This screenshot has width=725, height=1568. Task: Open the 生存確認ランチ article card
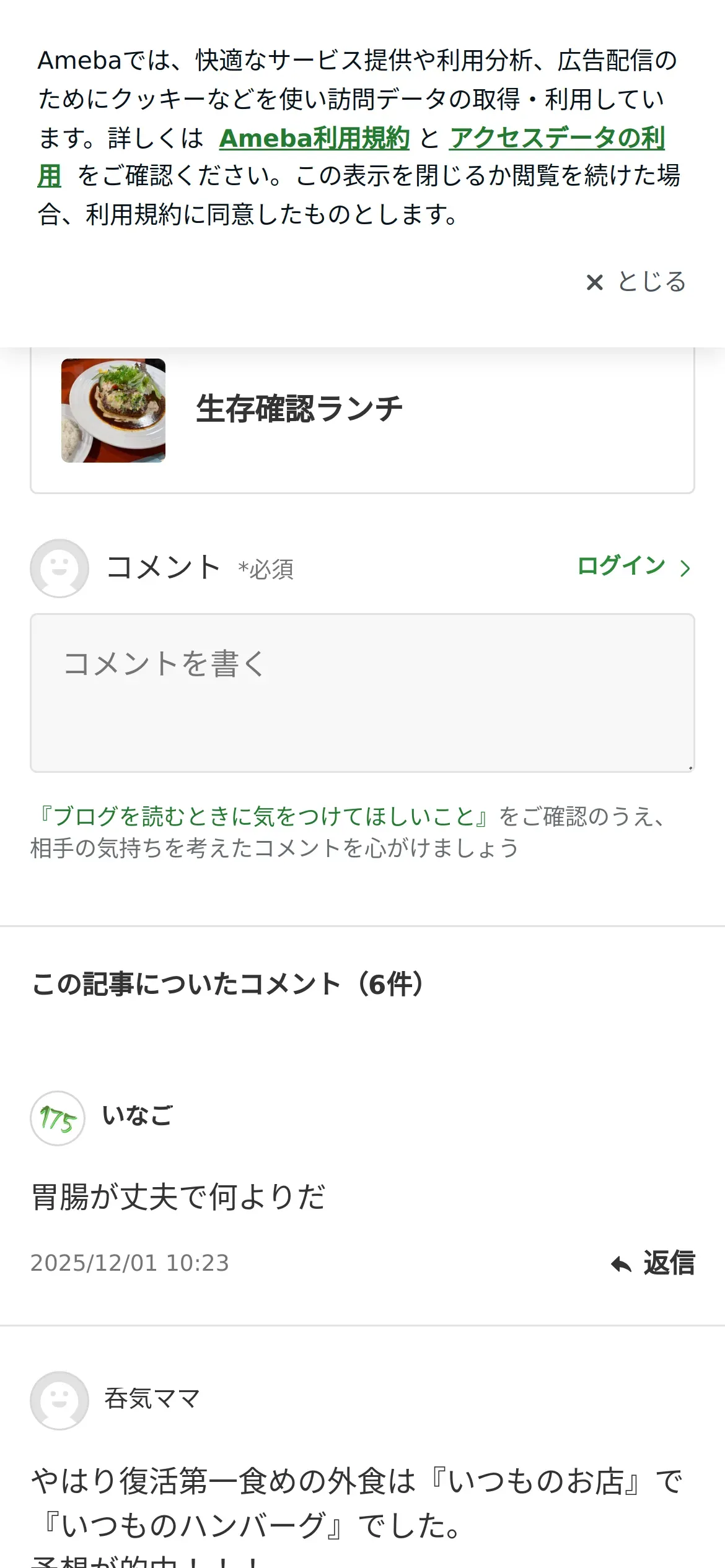[362, 419]
